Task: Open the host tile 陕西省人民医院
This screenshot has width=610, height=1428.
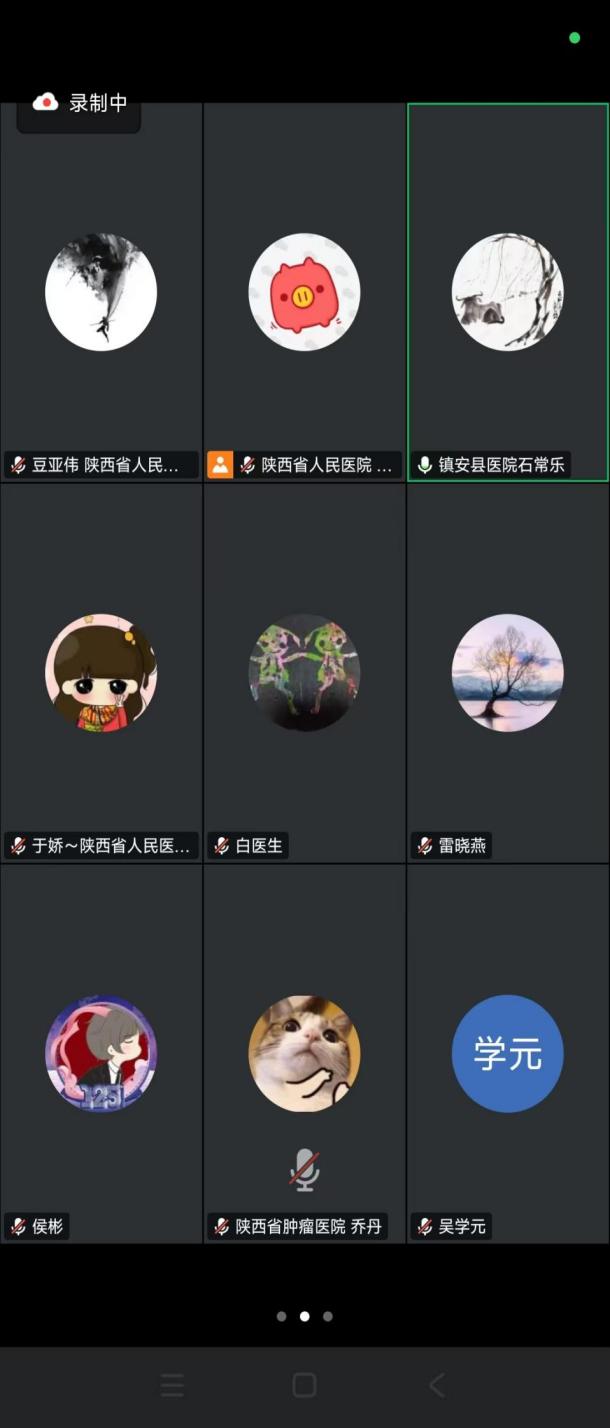Action: click(304, 293)
